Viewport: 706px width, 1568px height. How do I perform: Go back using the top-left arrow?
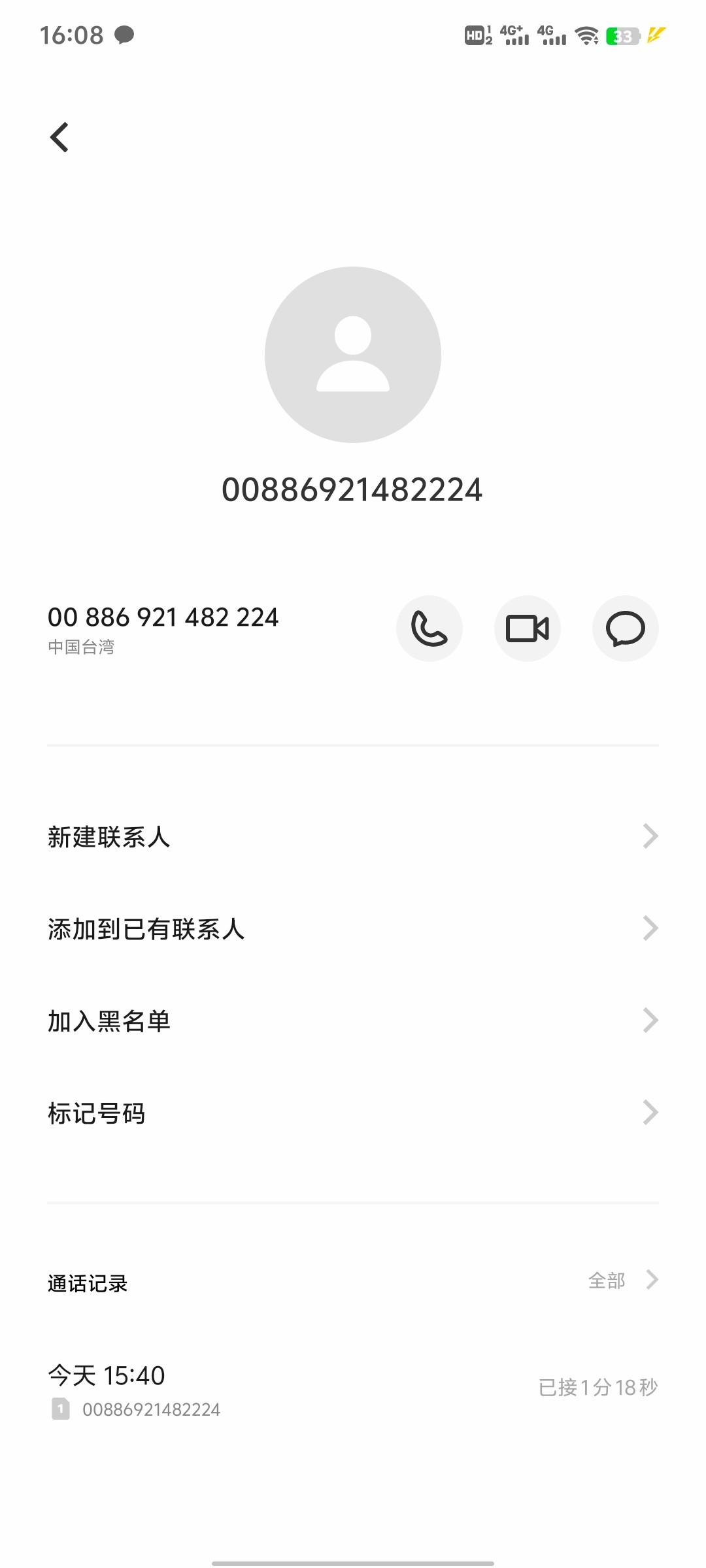click(59, 137)
